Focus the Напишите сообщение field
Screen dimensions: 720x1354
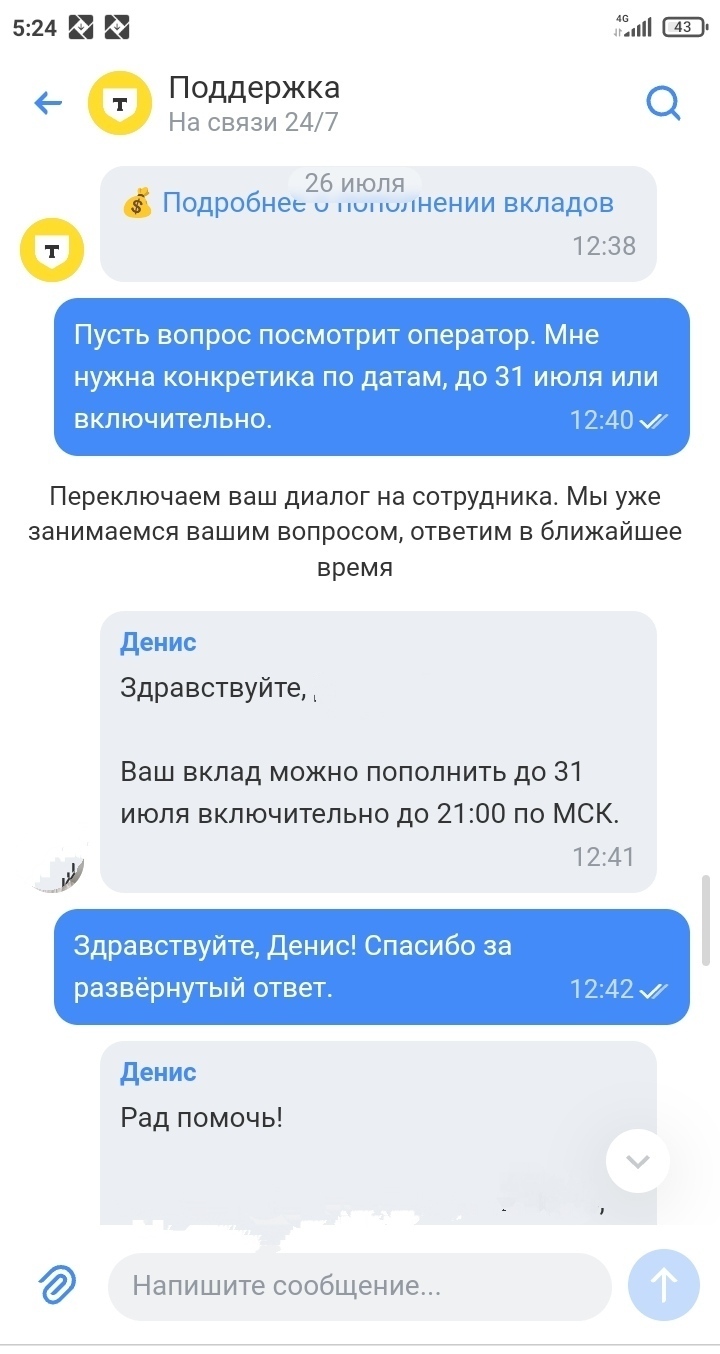(358, 1286)
